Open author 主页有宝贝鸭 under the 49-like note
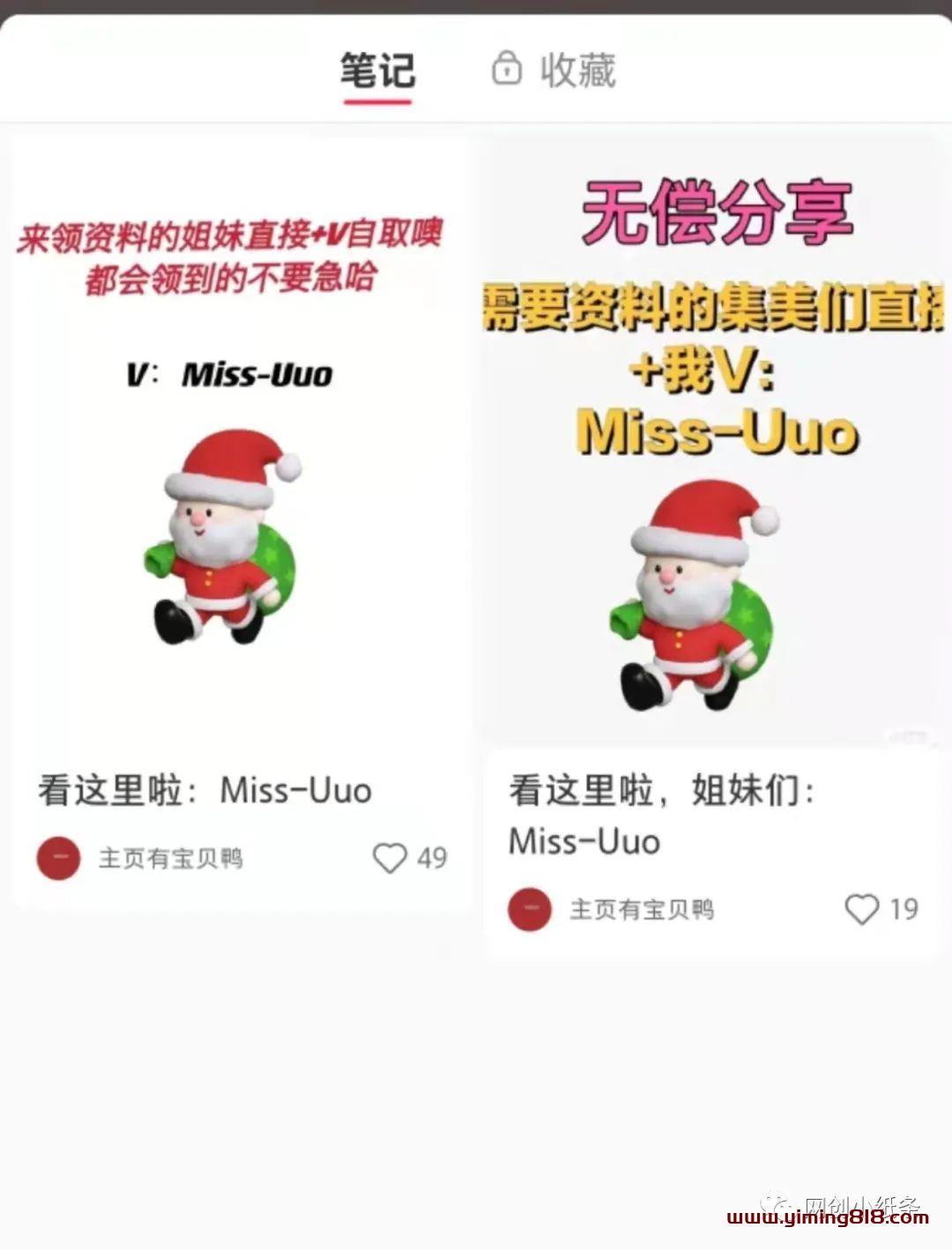 [141, 858]
